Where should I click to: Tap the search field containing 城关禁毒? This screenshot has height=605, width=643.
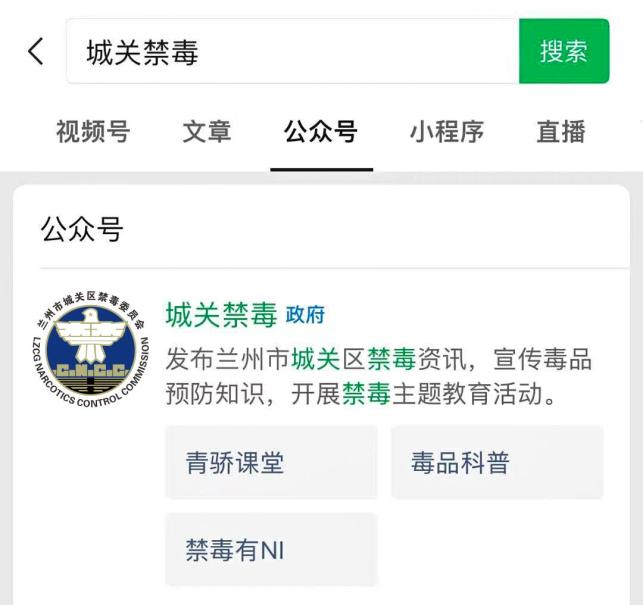290,52
